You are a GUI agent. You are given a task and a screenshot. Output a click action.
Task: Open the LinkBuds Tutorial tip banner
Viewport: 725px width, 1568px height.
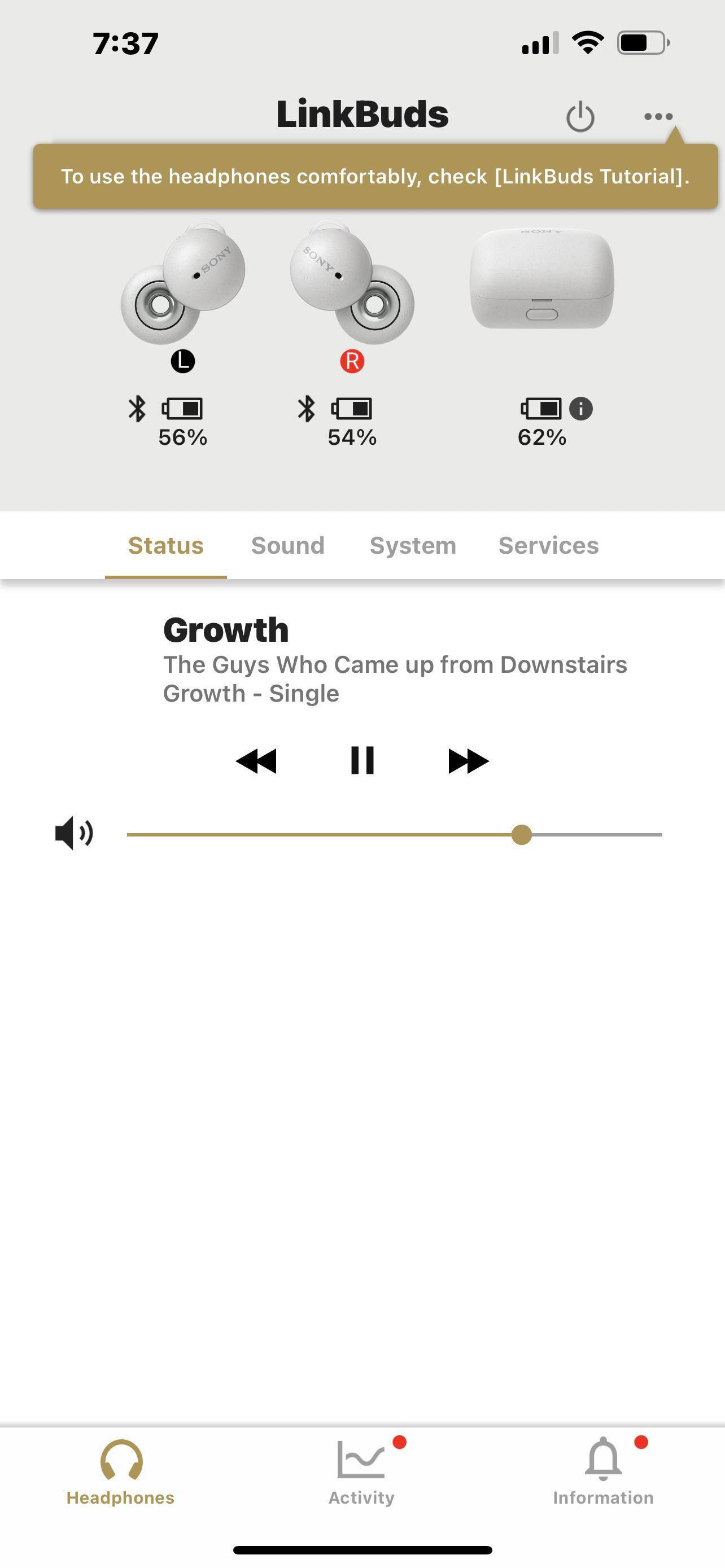click(x=375, y=177)
